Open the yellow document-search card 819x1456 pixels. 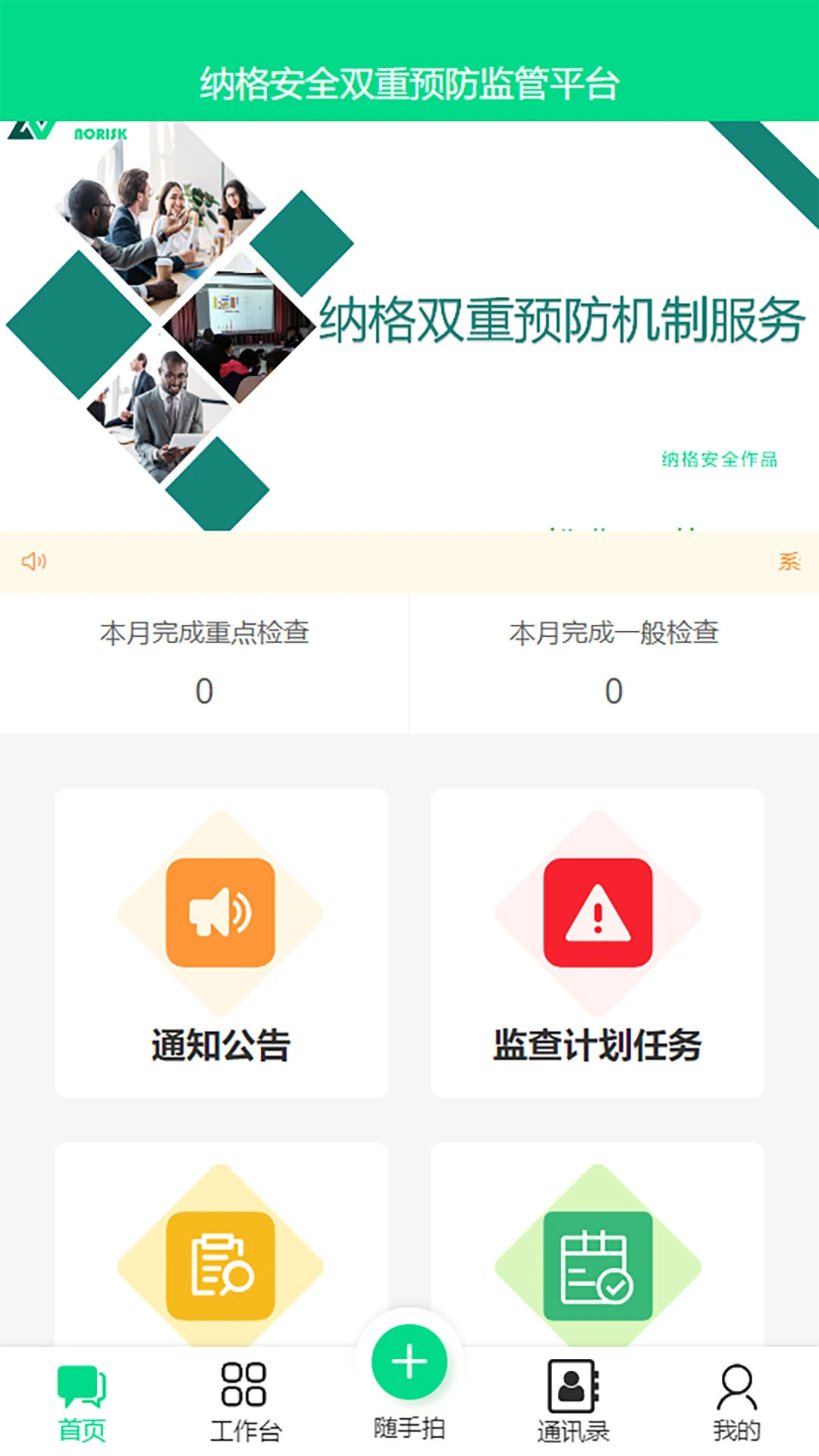pos(221,1259)
